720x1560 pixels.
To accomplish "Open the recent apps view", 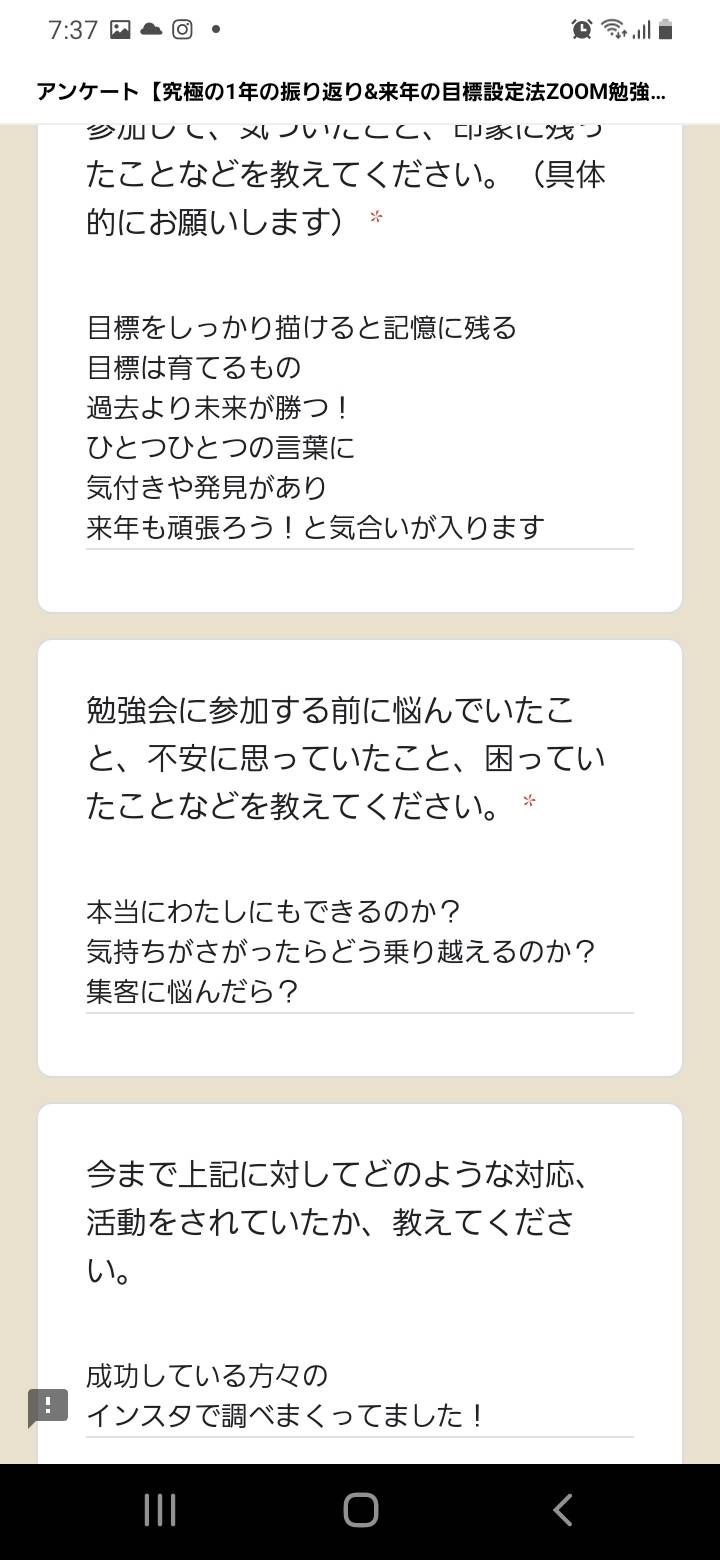I will pos(160,1510).
